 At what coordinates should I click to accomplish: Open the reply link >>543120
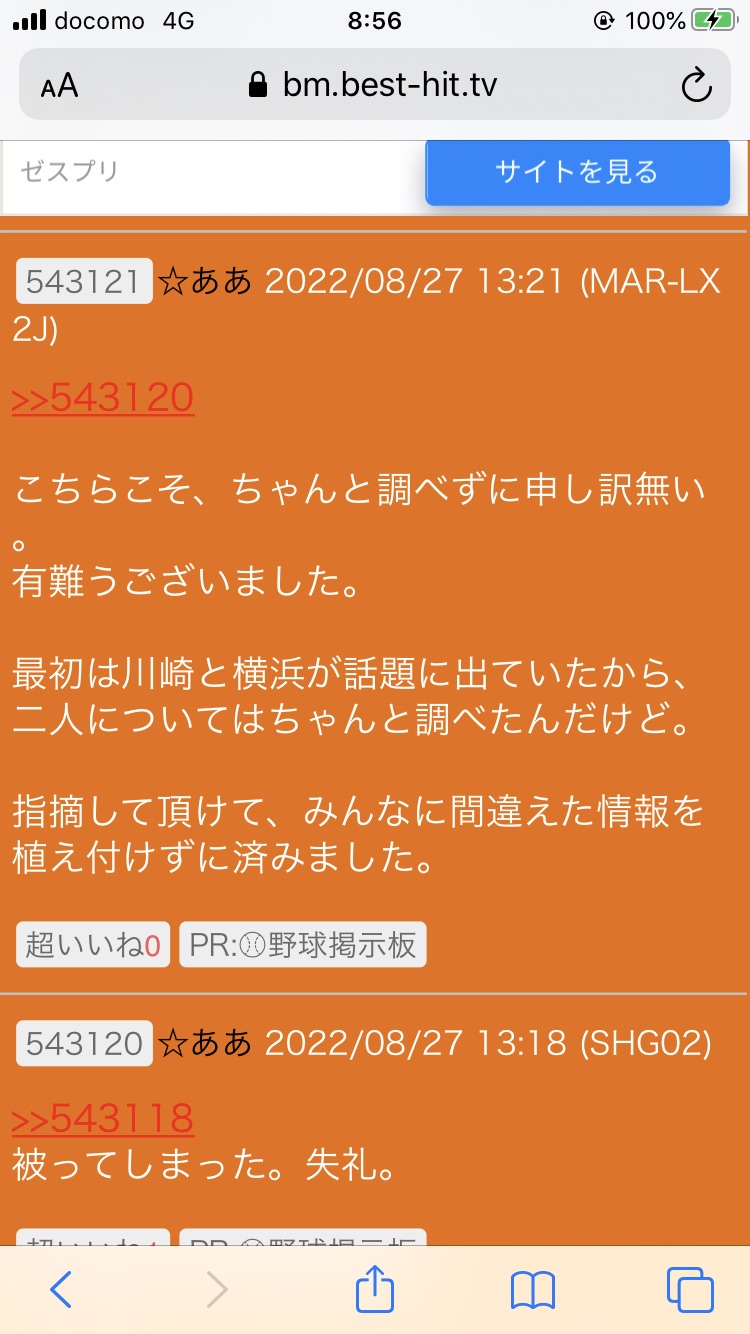103,398
